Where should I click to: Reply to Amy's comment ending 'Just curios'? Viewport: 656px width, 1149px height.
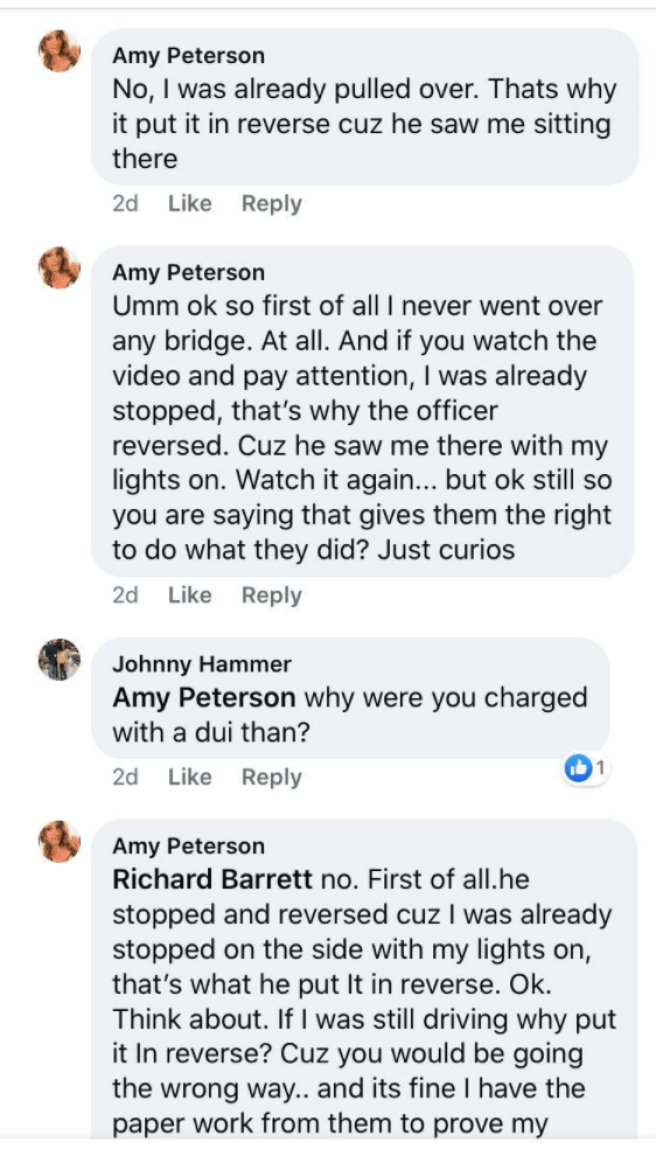coord(271,596)
